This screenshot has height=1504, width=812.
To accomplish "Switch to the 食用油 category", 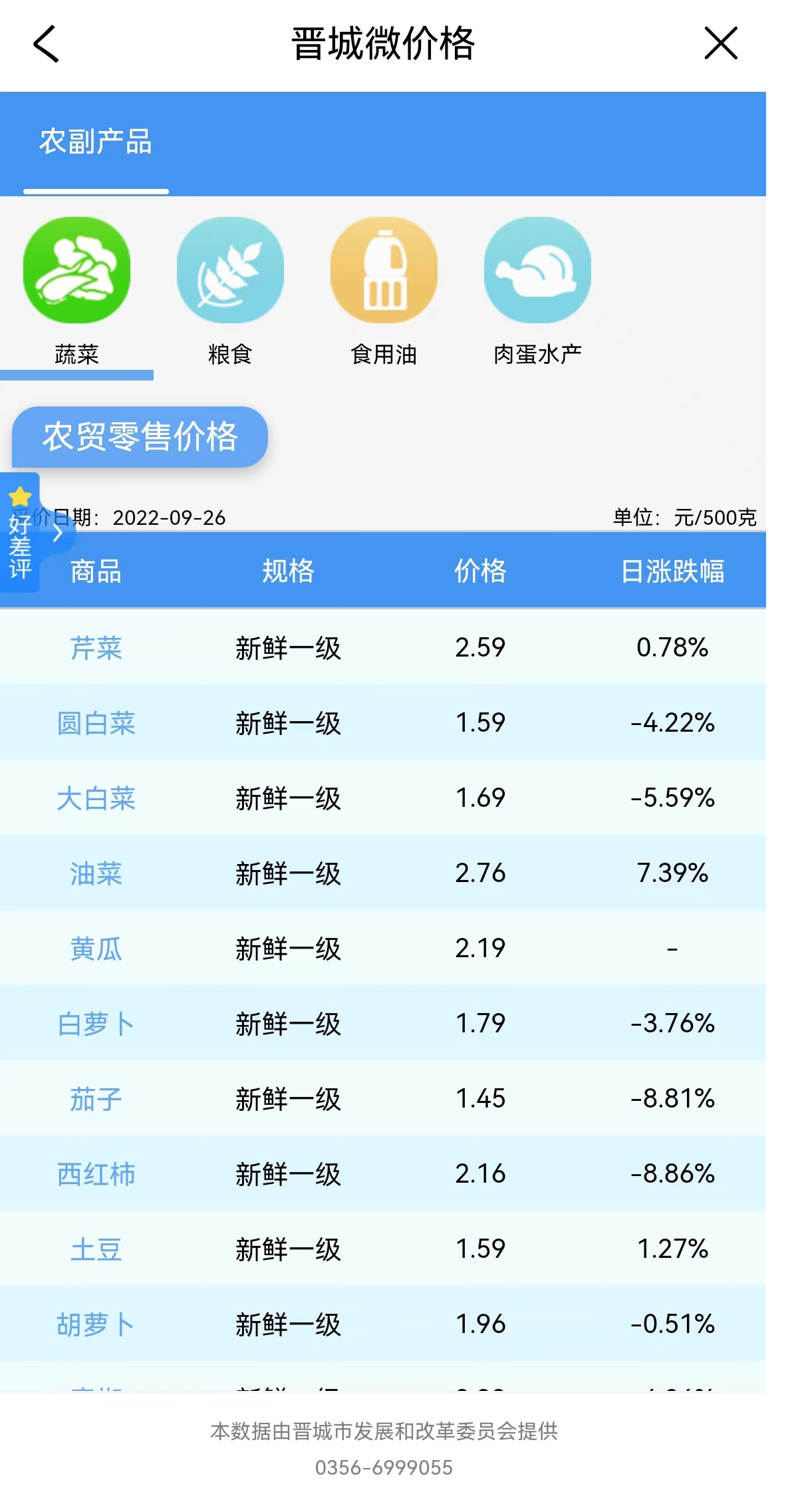I will 384,291.
